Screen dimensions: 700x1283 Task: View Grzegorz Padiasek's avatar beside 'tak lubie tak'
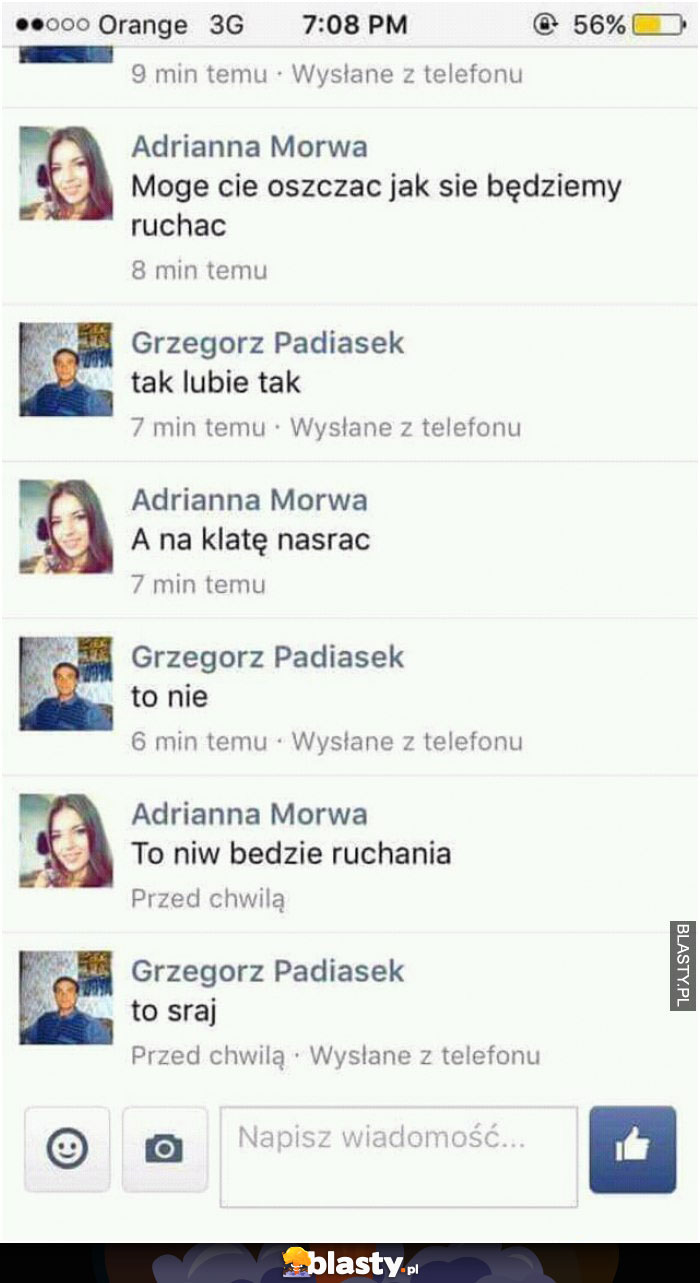pos(66,369)
